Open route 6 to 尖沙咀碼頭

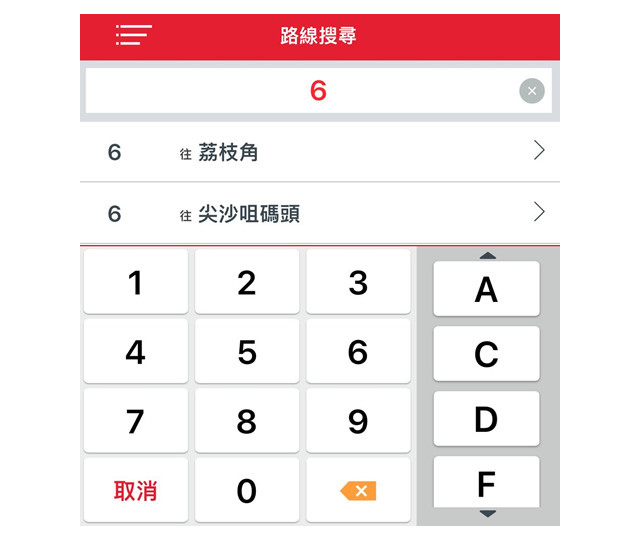(x=320, y=213)
